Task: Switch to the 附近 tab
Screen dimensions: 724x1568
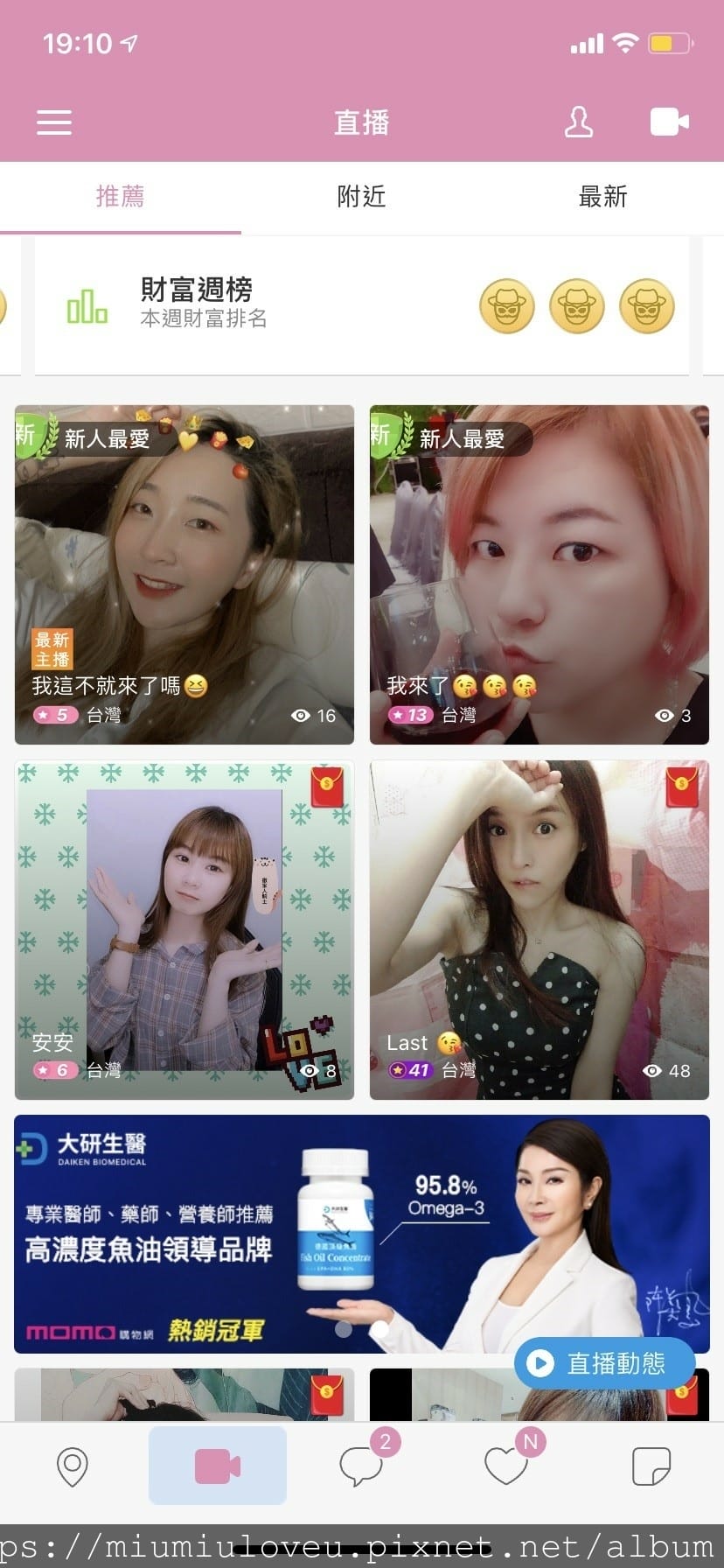Action: coord(362,197)
